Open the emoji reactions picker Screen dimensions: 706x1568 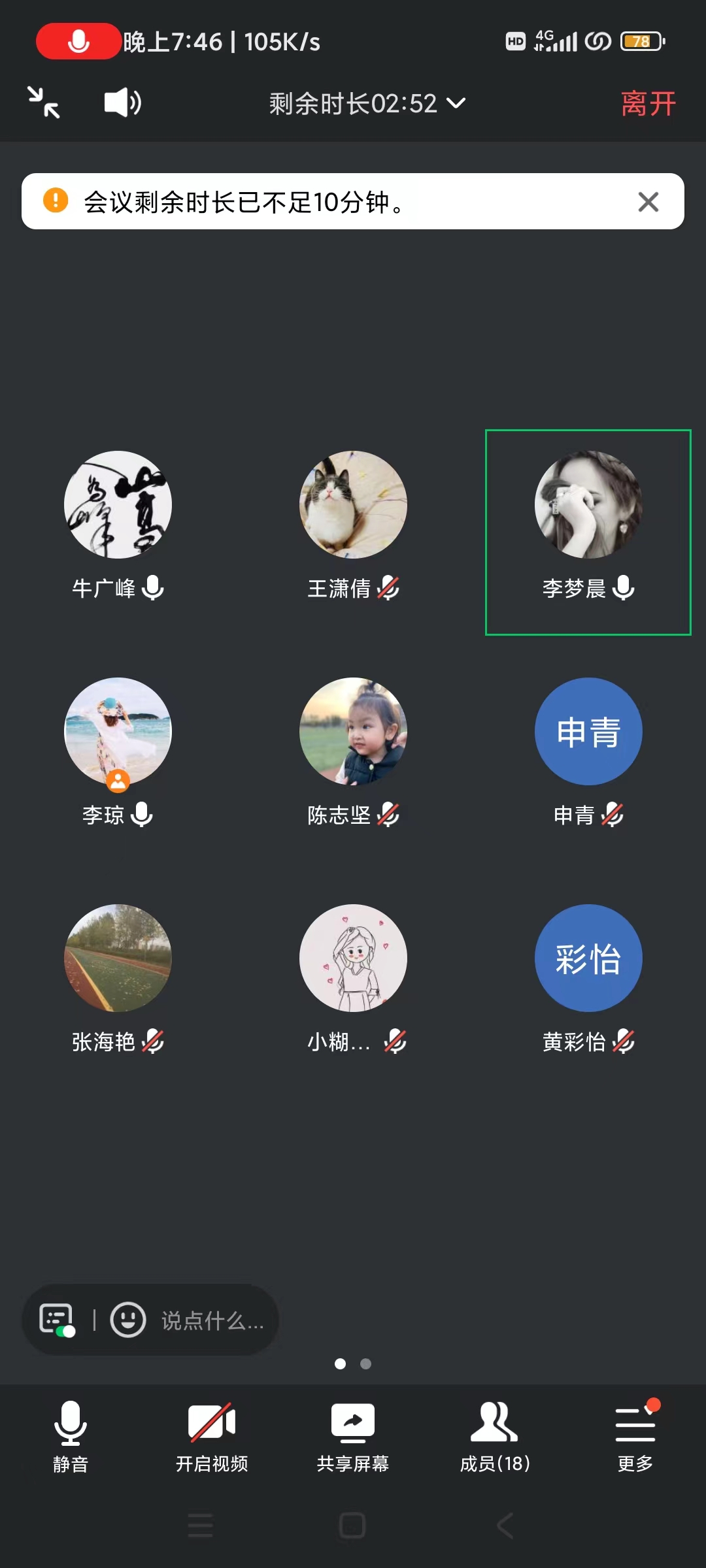coord(127,1320)
